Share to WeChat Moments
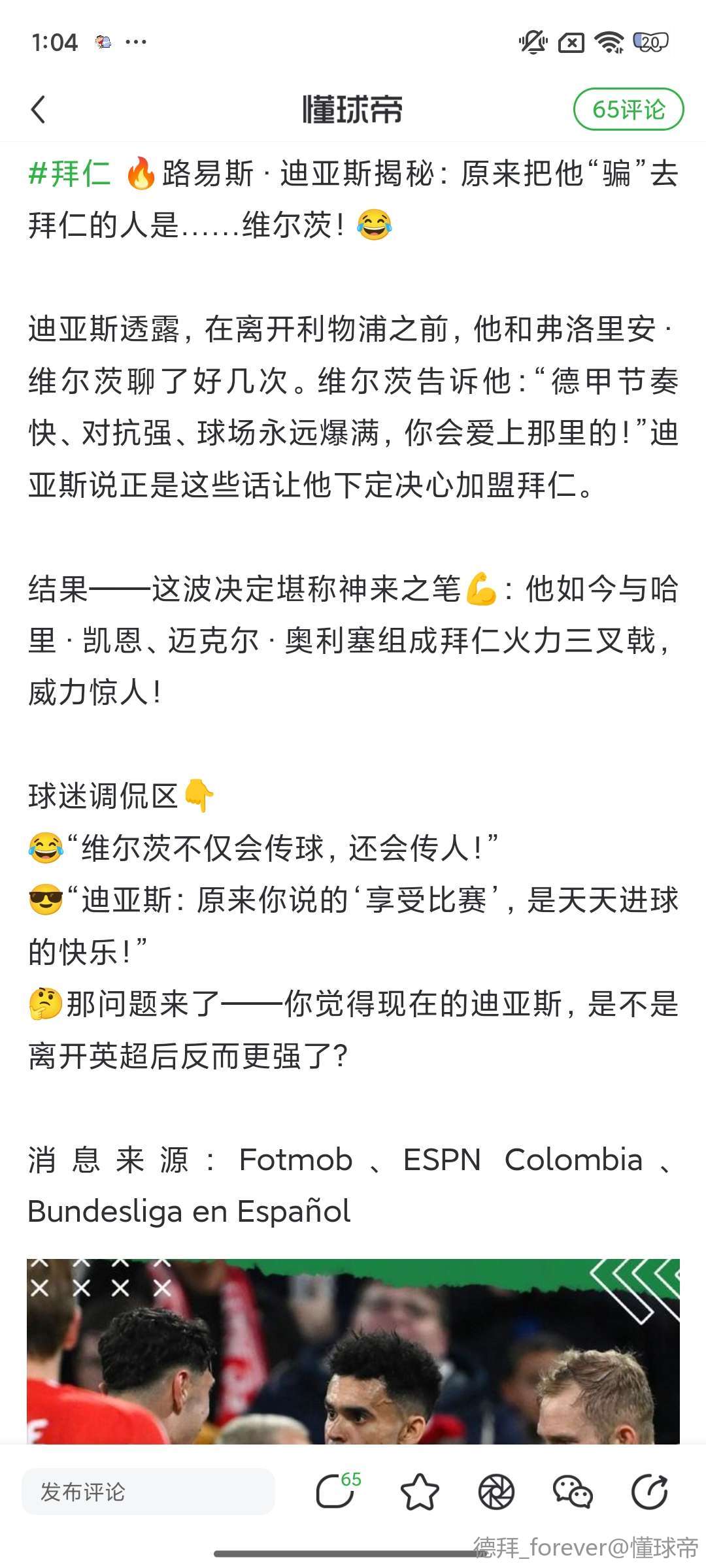 pyautogui.click(x=496, y=1492)
